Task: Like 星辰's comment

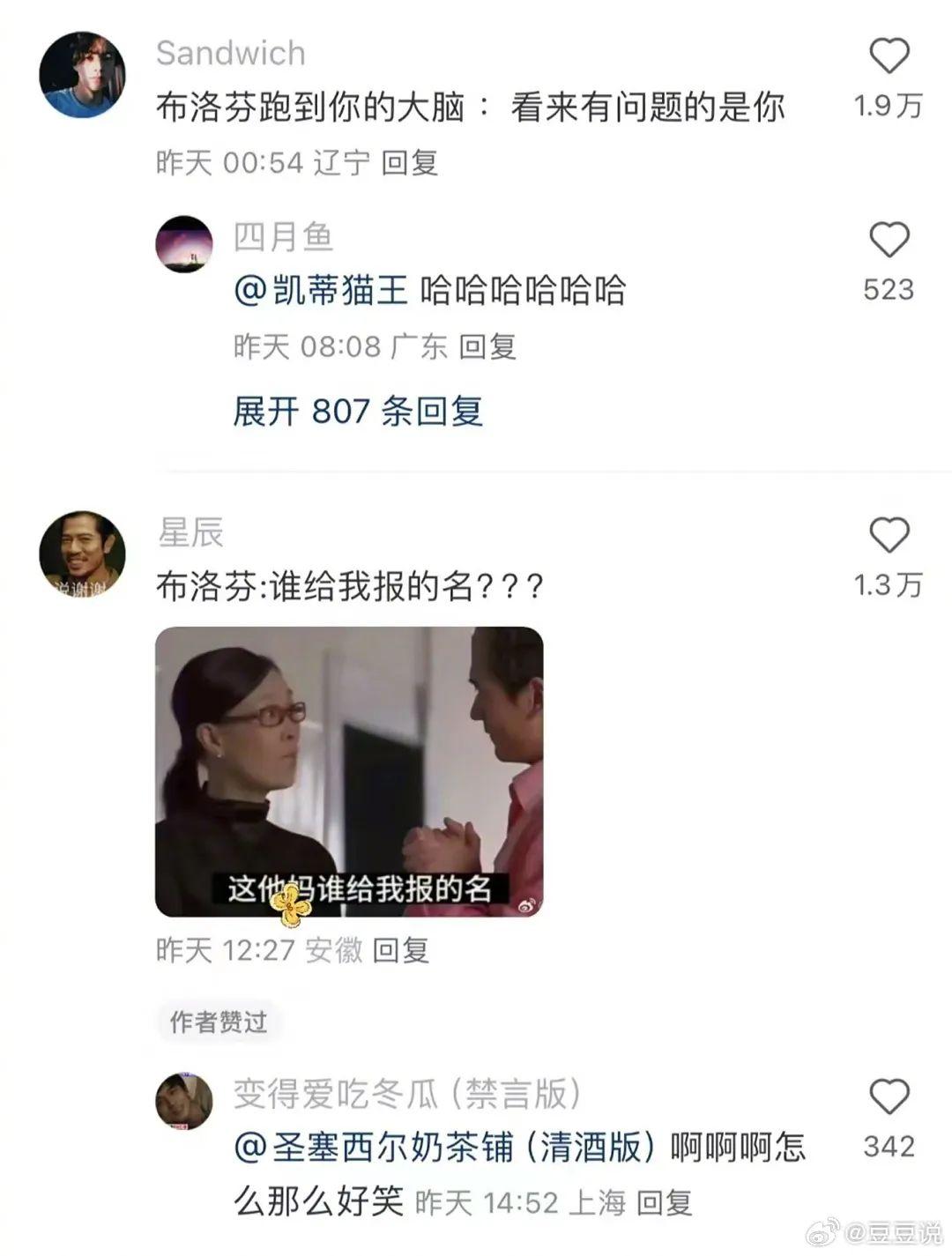Action: [x=889, y=536]
